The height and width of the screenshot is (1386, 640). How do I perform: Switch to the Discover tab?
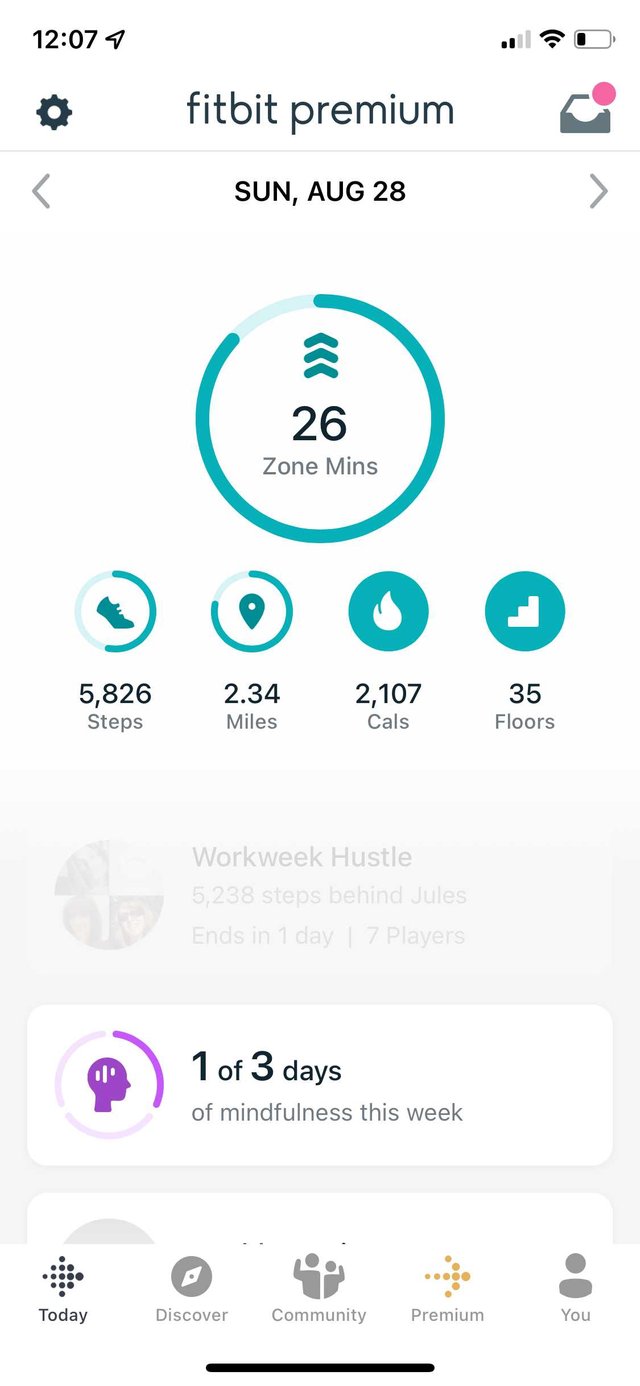(x=191, y=1288)
